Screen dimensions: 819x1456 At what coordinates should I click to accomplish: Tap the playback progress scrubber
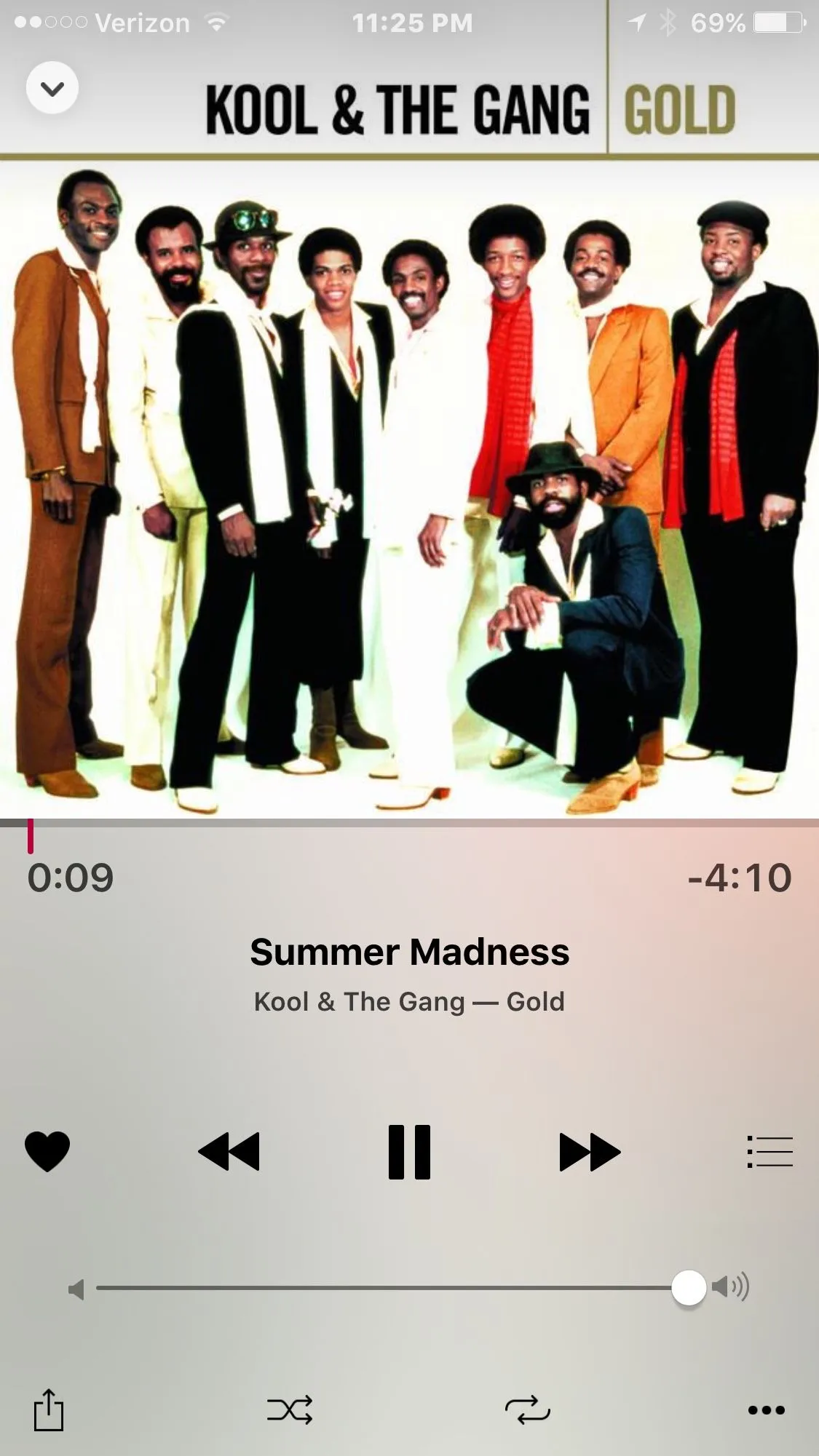(31, 835)
